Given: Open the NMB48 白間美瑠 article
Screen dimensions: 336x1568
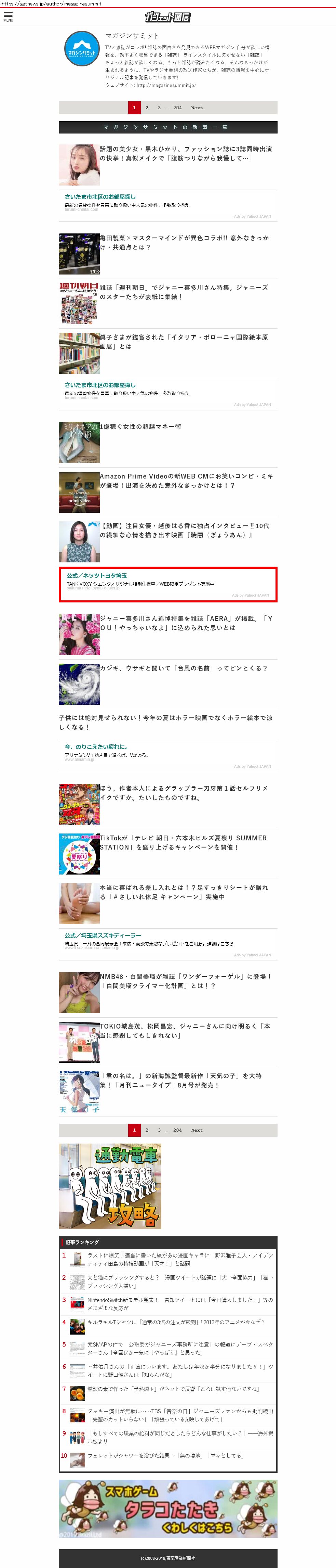Looking at the screenshot, I should click(185, 981).
